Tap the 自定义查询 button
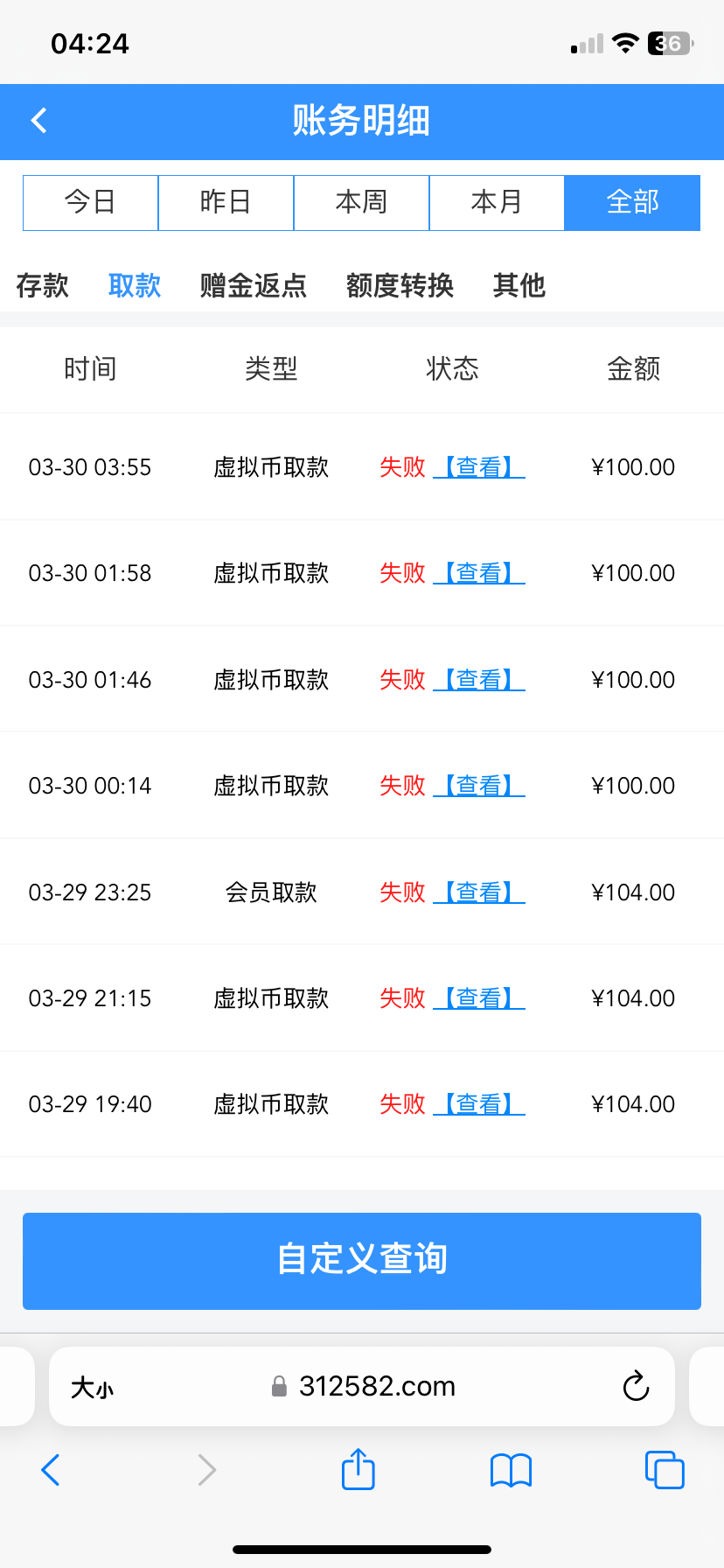Viewport: 724px width, 1568px height. (x=362, y=1261)
